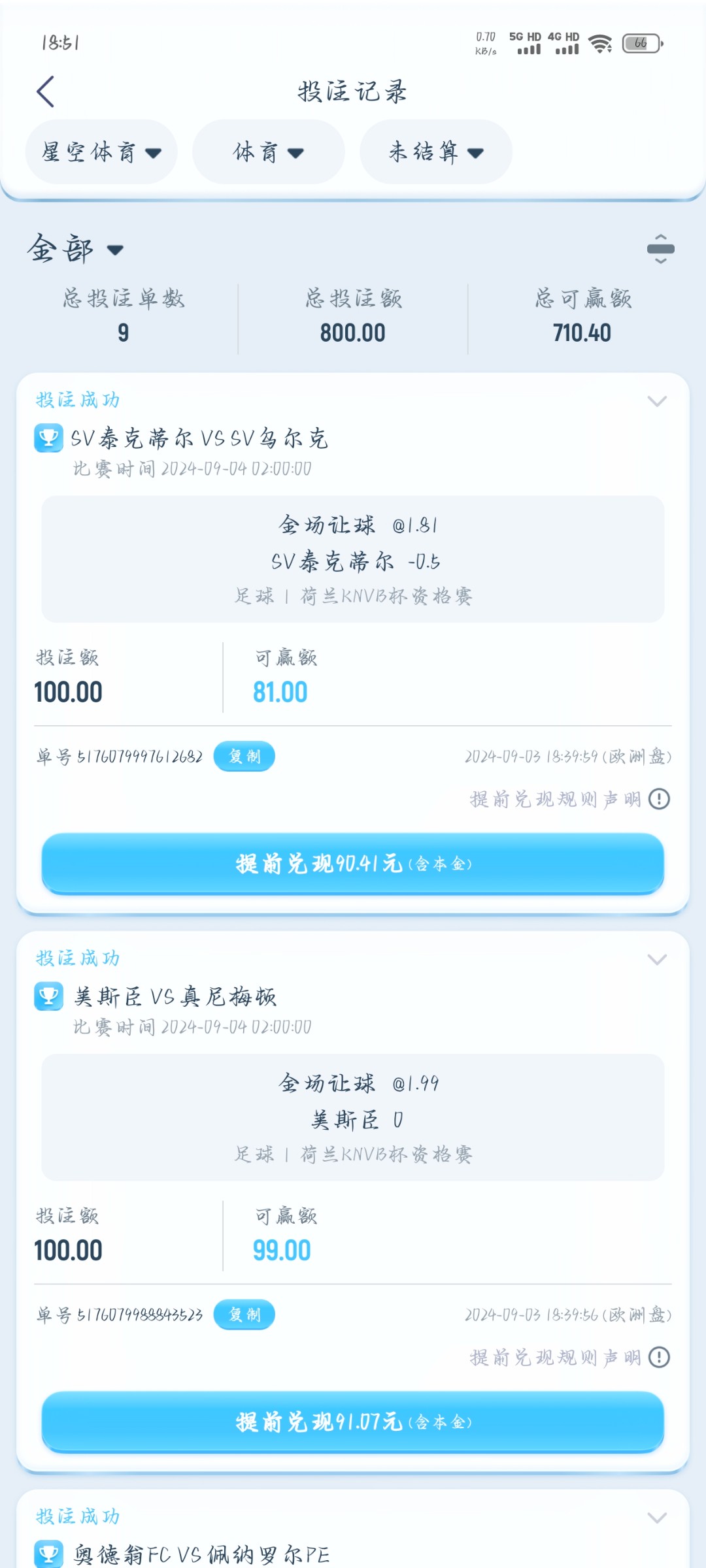Cash out early for 90.41元

[x=353, y=864]
